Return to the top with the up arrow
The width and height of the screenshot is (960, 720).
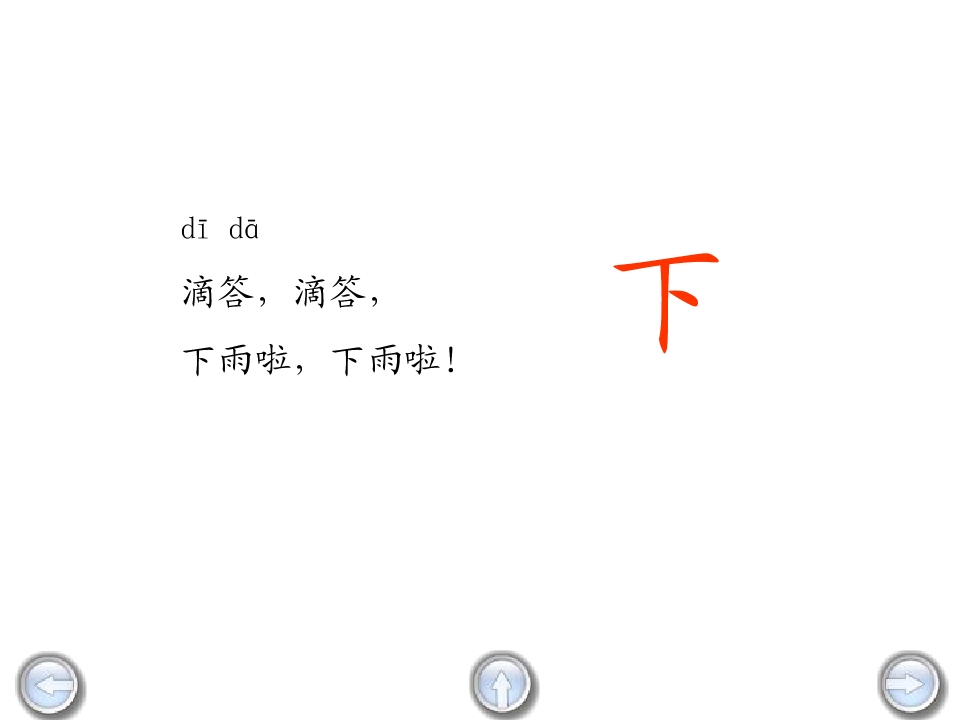coord(503,686)
